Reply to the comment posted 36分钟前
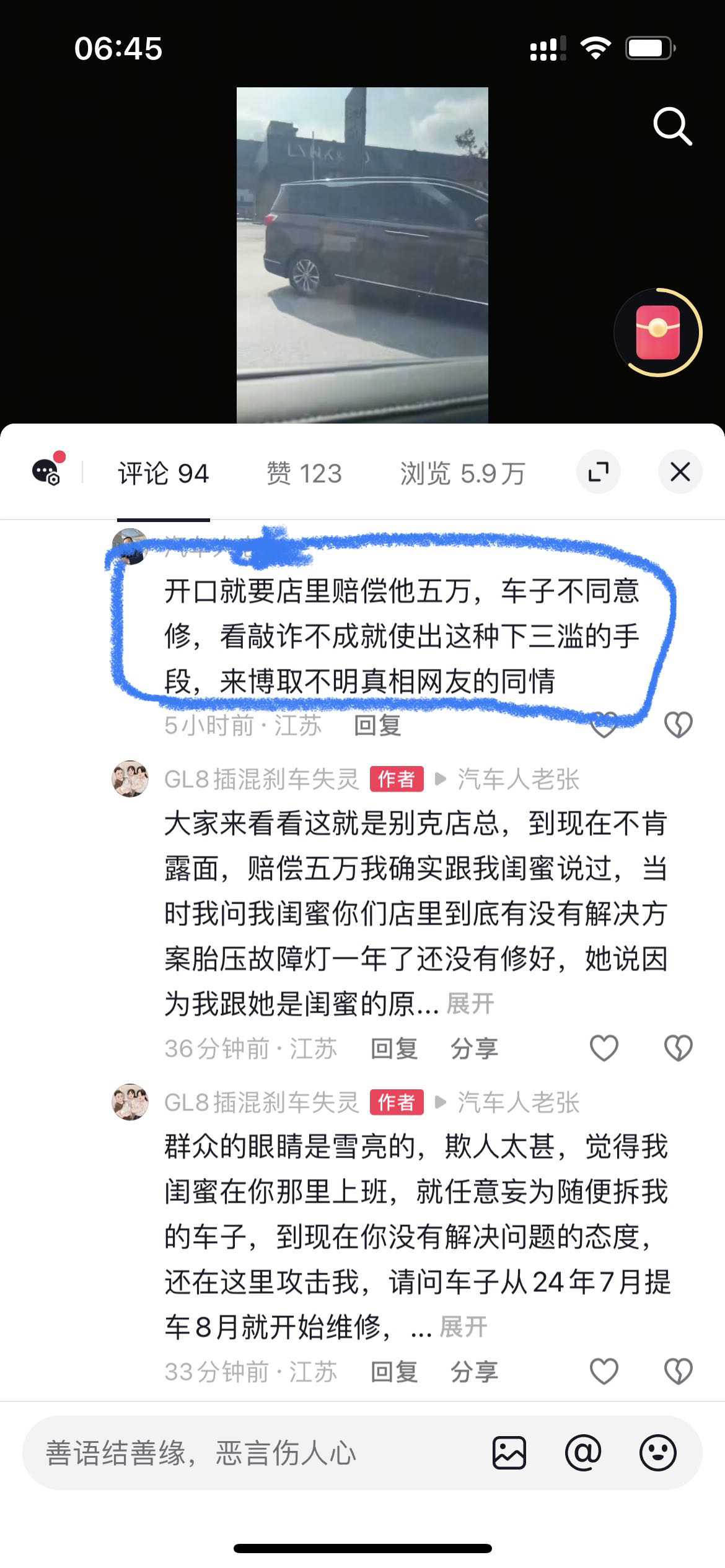Screen dimensions: 725x1568 394,1048
